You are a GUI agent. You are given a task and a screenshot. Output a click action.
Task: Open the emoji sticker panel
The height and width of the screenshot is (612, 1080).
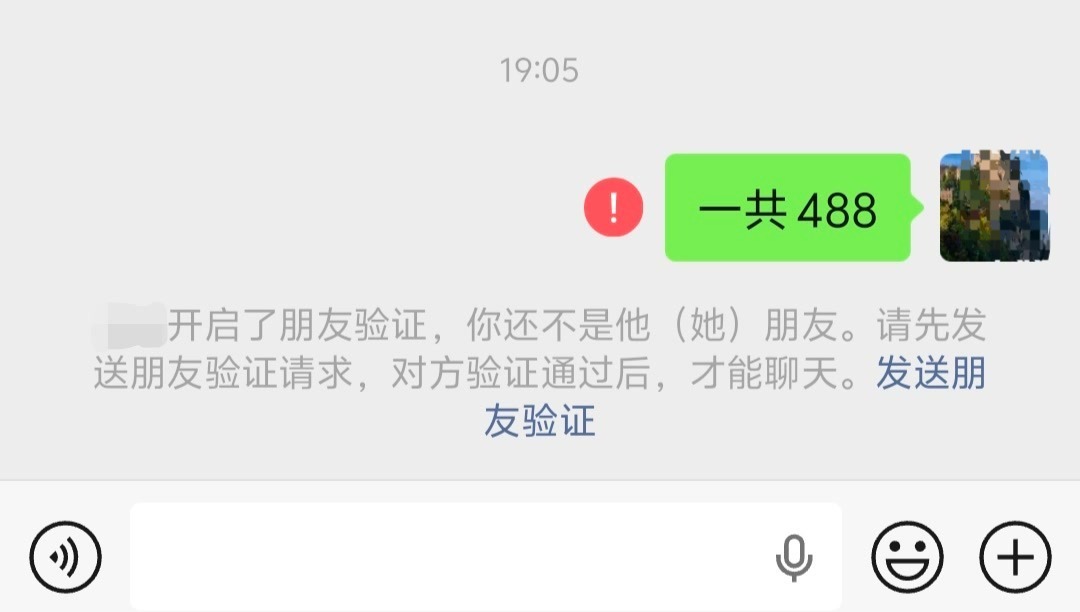pos(907,557)
